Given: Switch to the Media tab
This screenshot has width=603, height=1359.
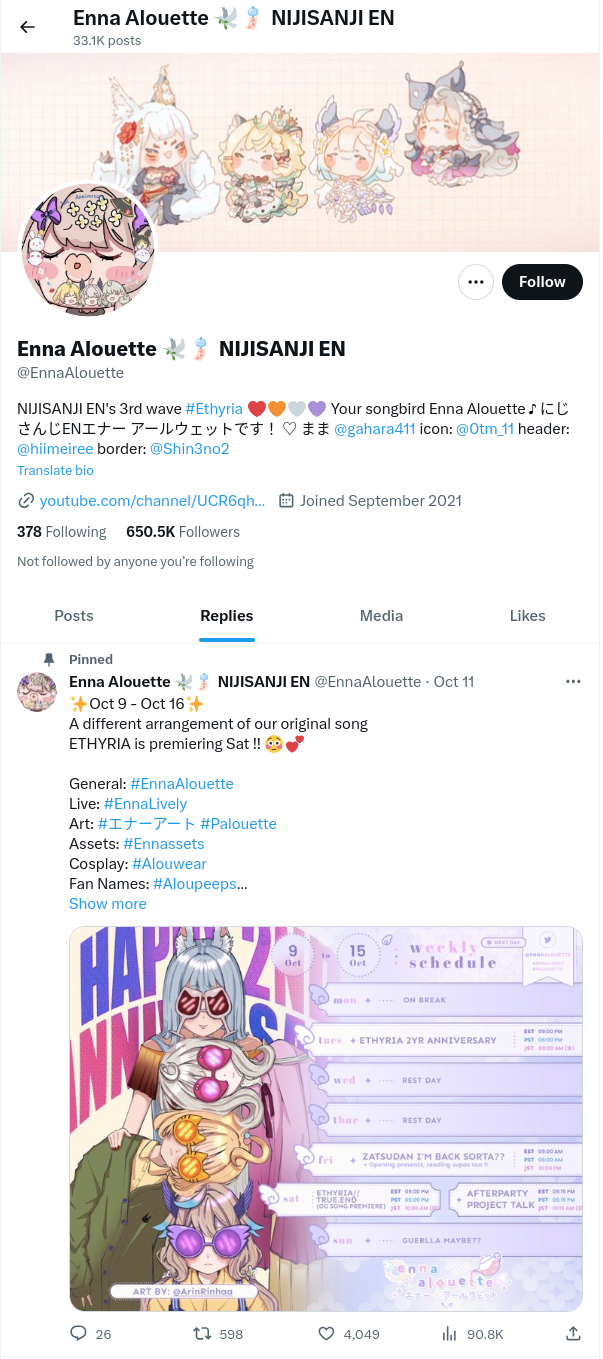Looking at the screenshot, I should (x=381, y=616).
